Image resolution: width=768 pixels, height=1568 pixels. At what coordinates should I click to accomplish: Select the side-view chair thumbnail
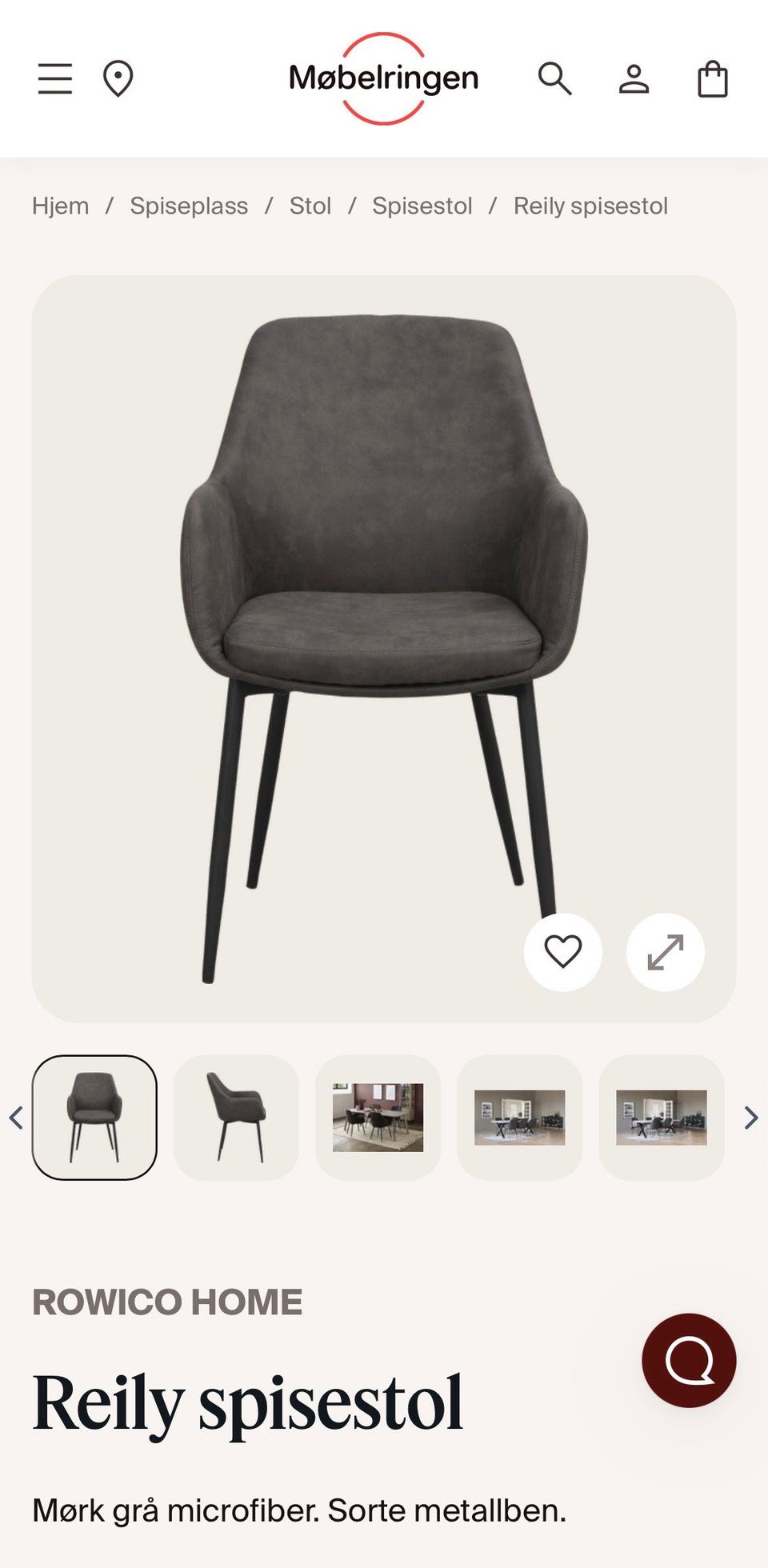(236, 1117)
